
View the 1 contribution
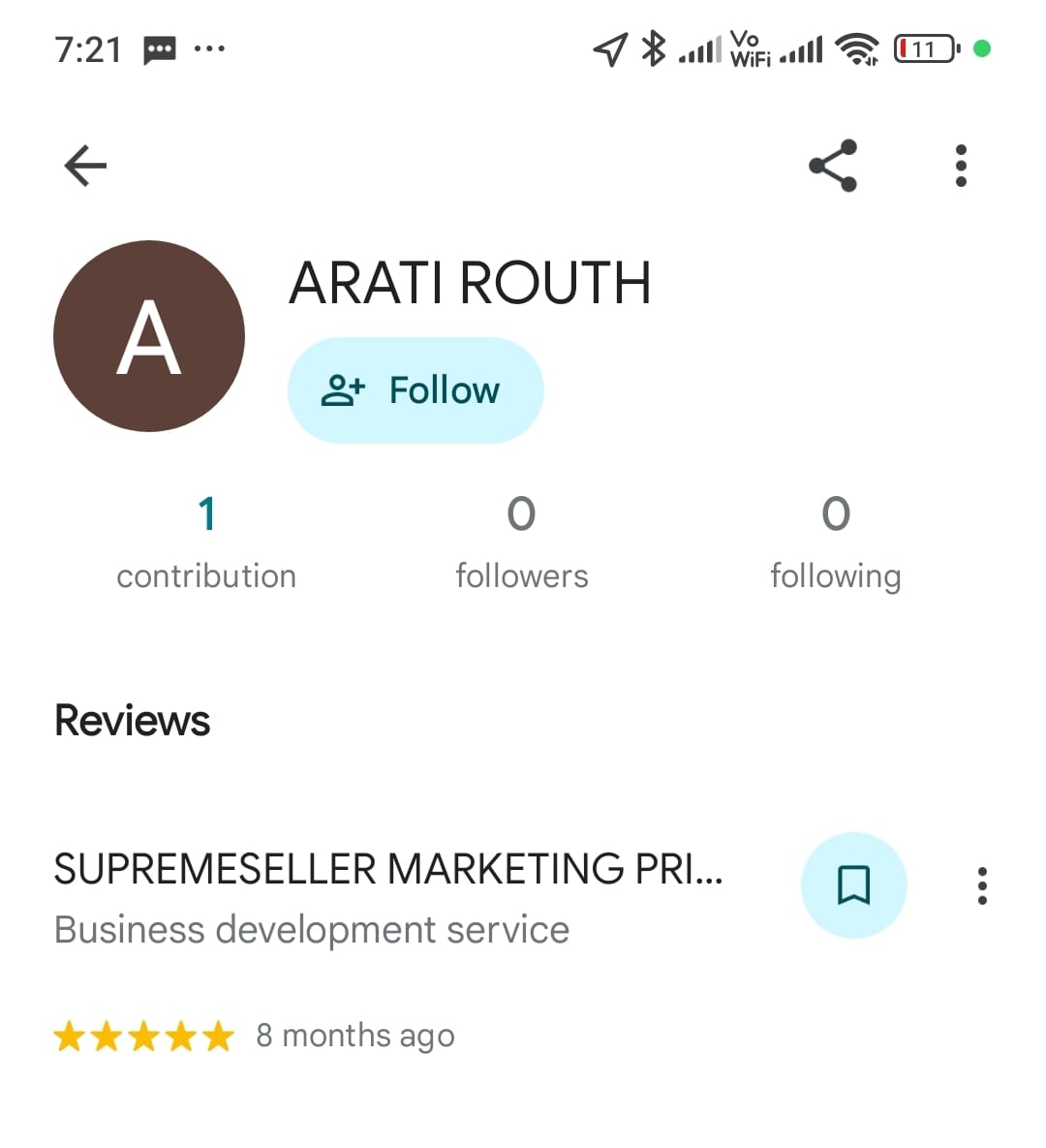pos(206,541)
